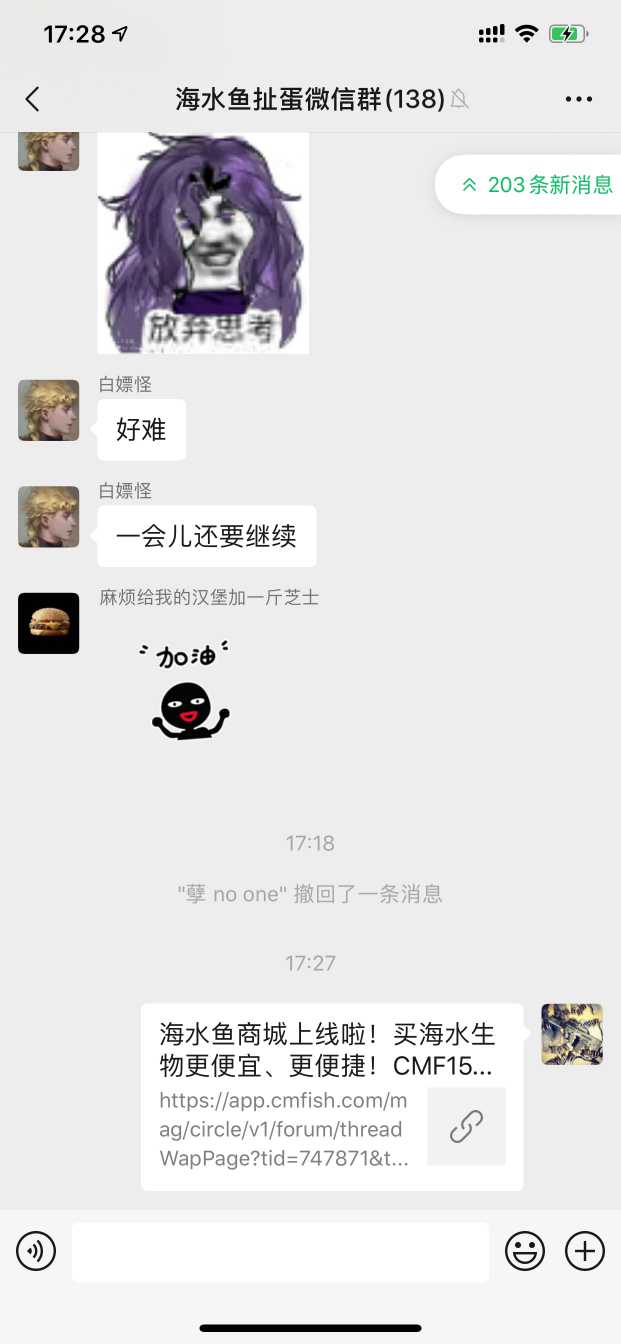View the 加油 sticker
This screenshot has width=621, height=1344.
[188, 690]
